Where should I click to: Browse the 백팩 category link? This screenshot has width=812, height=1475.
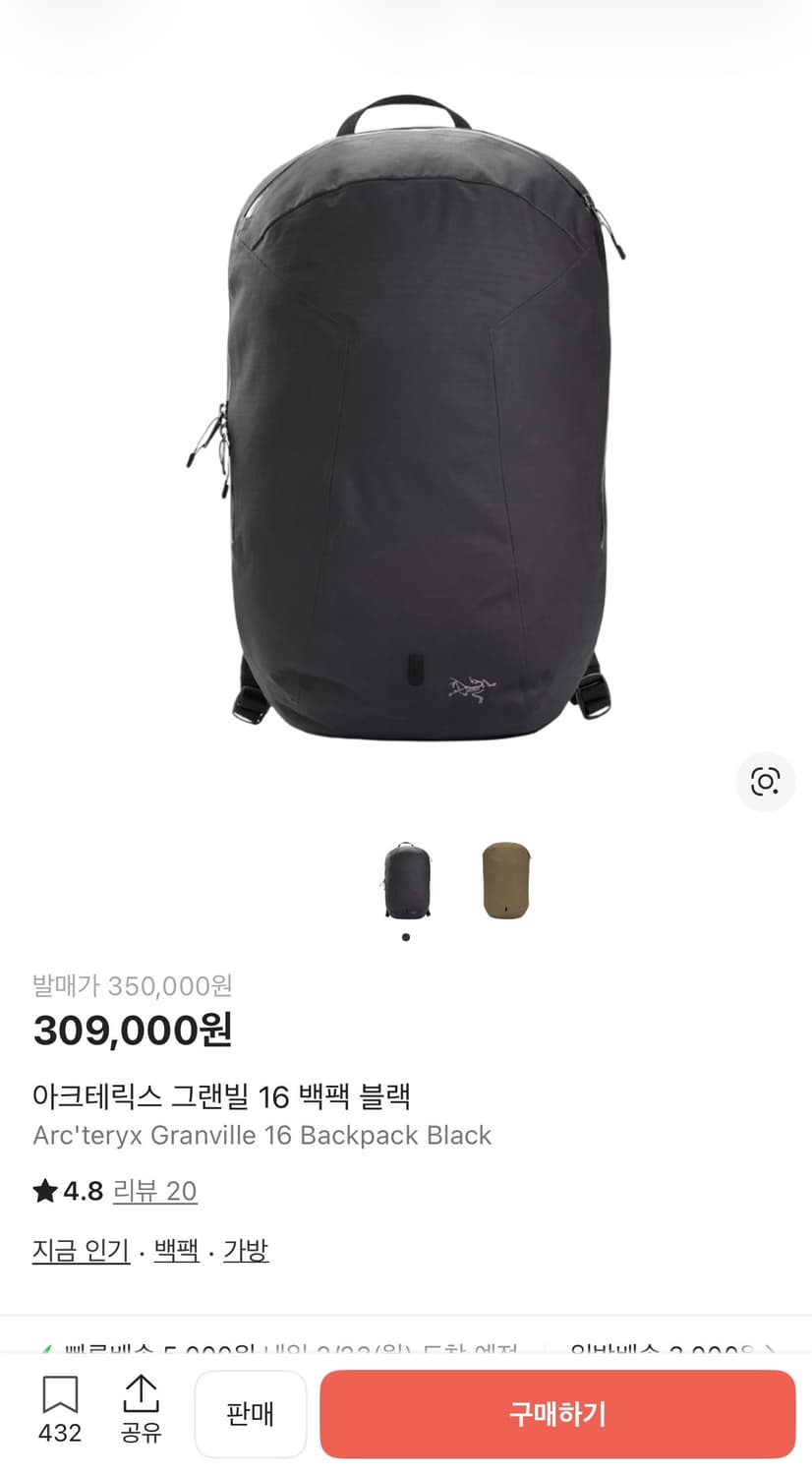coord(176,1250)
